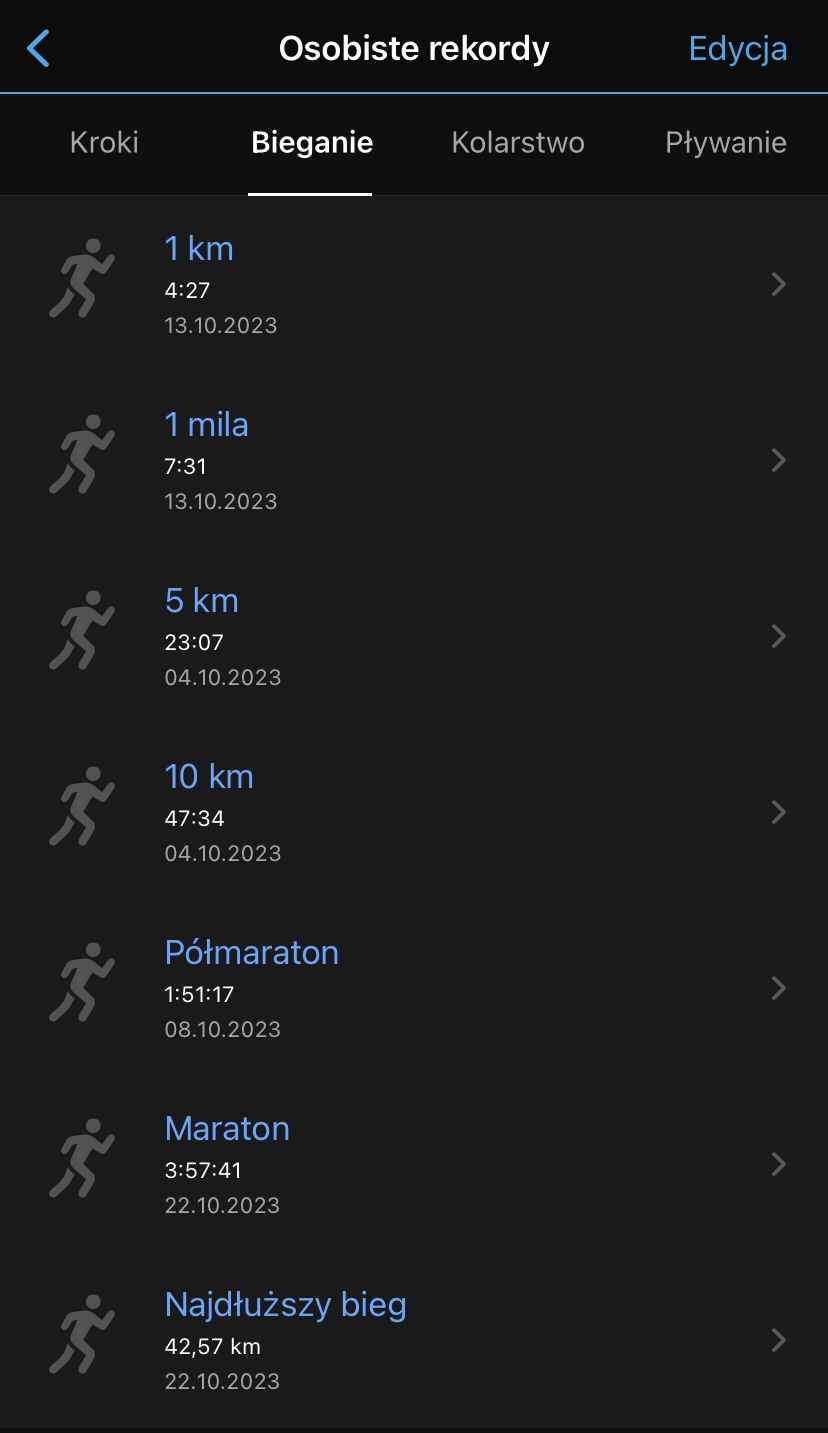View the 1 mila record details
The image size is (828, 1433).
pos(414,461)
